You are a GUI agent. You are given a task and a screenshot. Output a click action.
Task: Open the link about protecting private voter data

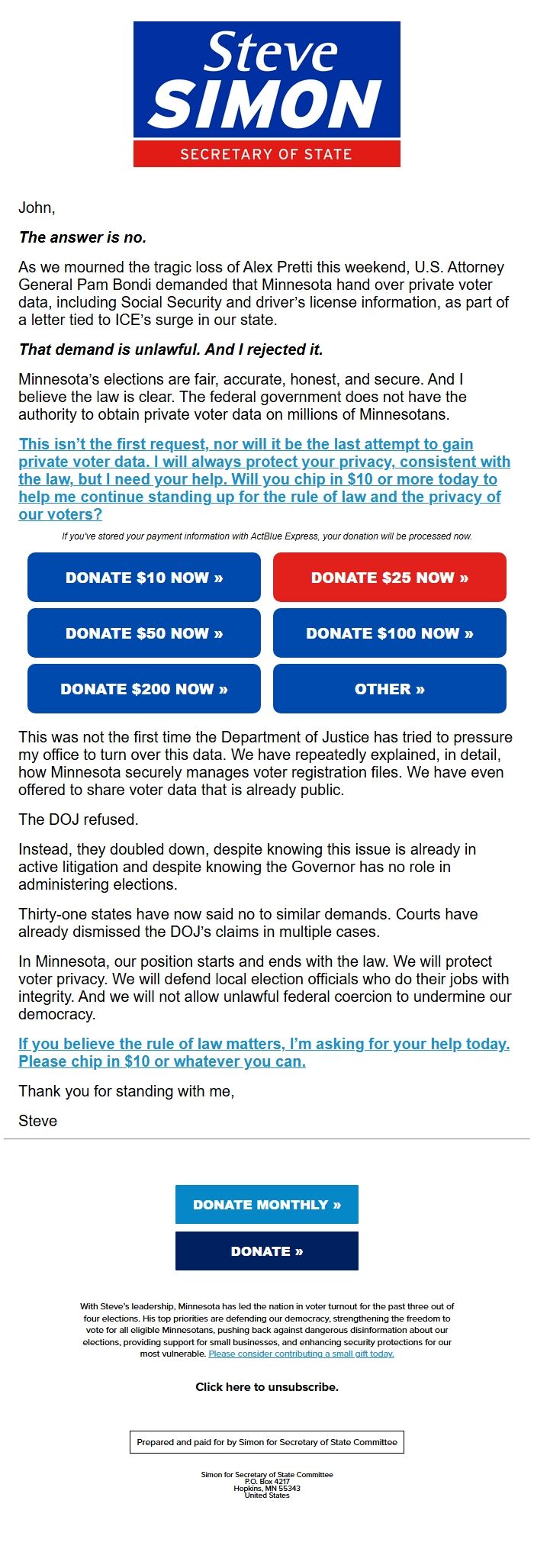pos(259,479)
